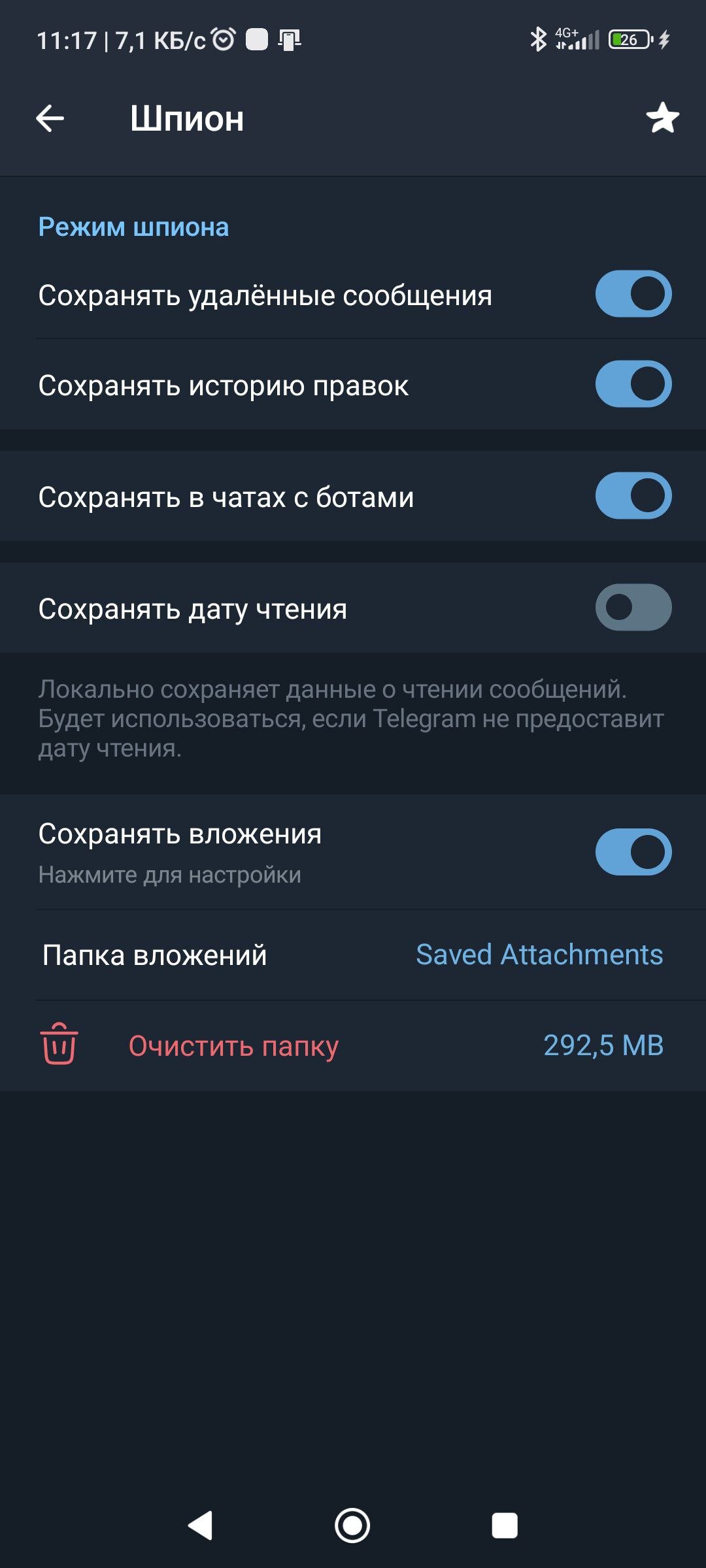Tap the system home button
706x1568 pixels.
(352, 1526)
